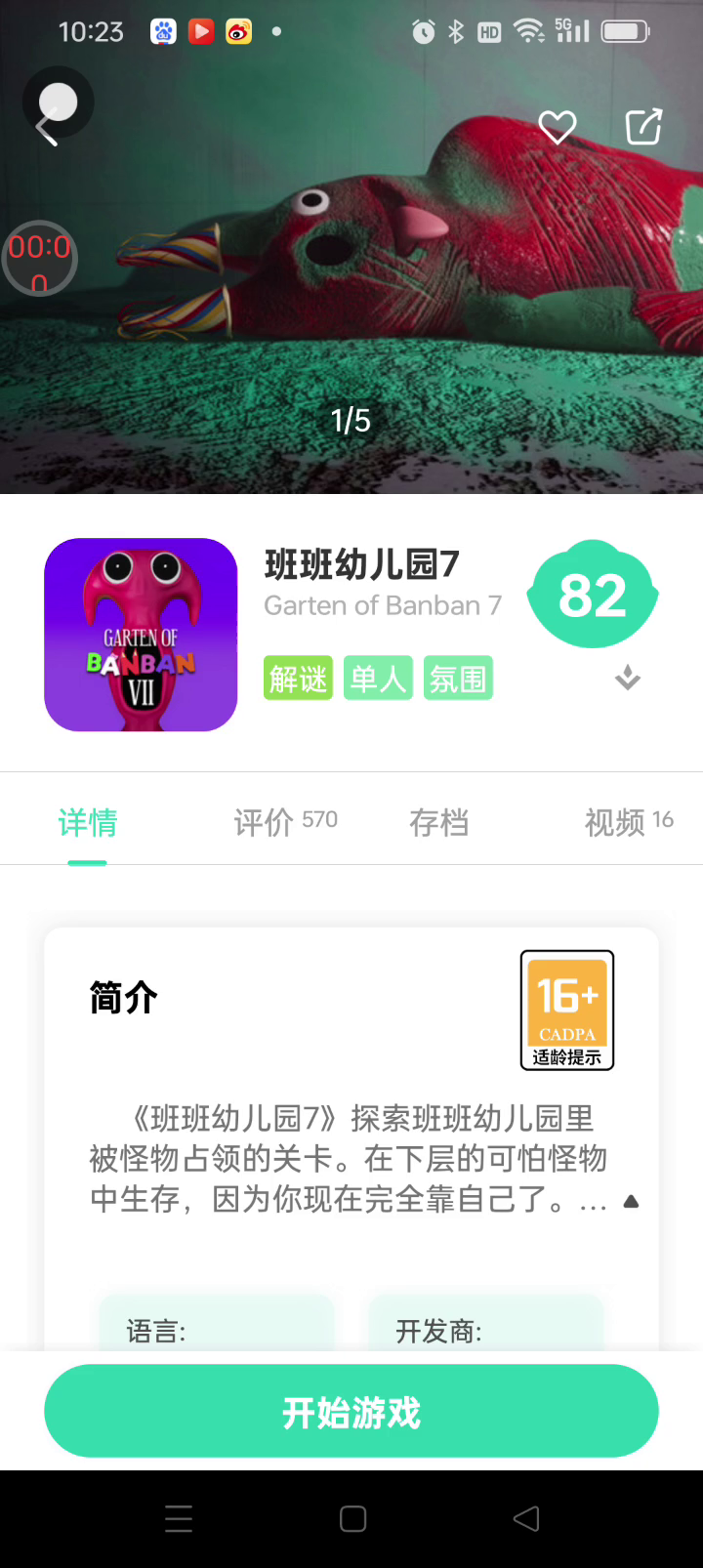Select the 解谜 tag
This screenshot has height=1568, width=703.
(x=298, y=679)
